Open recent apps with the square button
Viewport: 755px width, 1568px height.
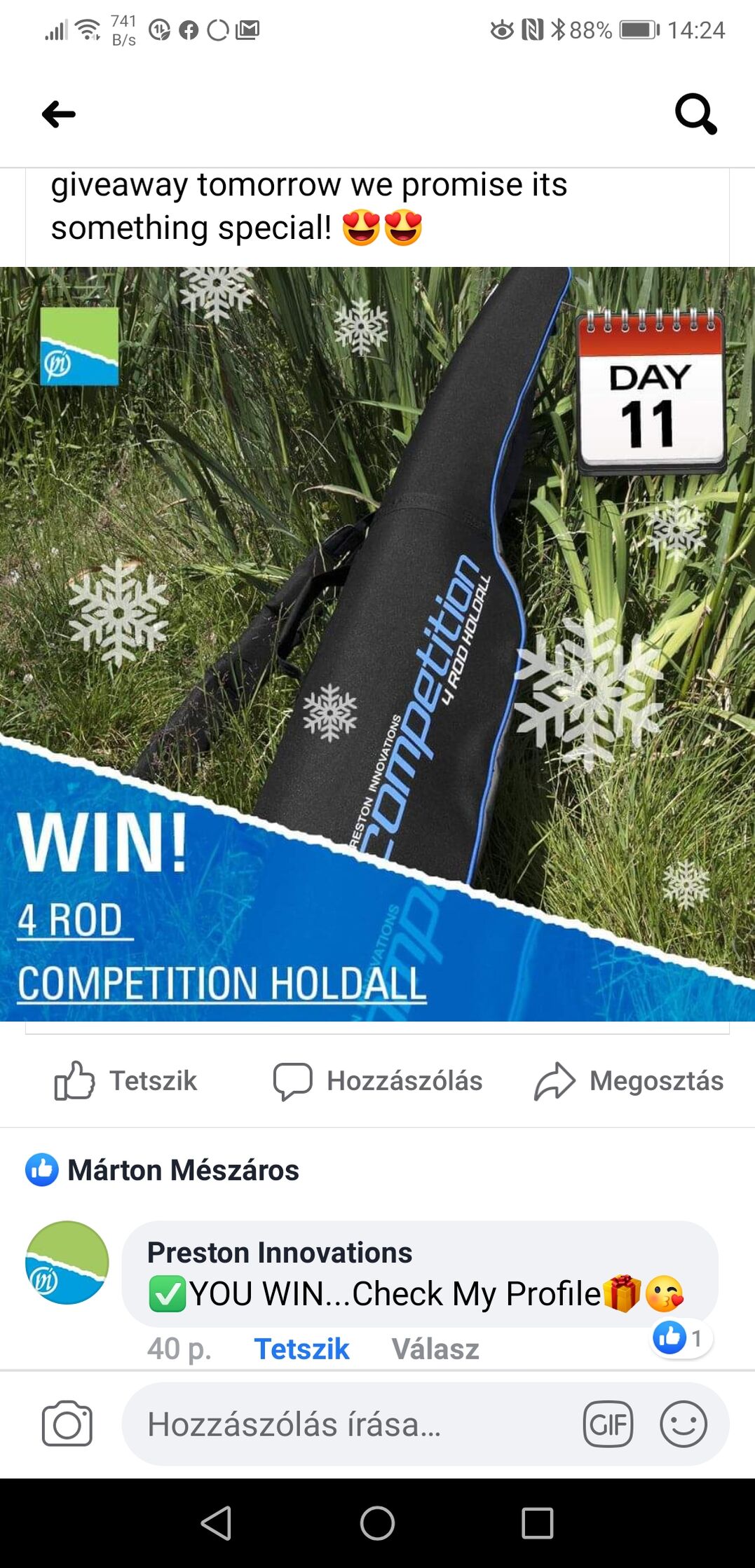[x=538, y=1523]
